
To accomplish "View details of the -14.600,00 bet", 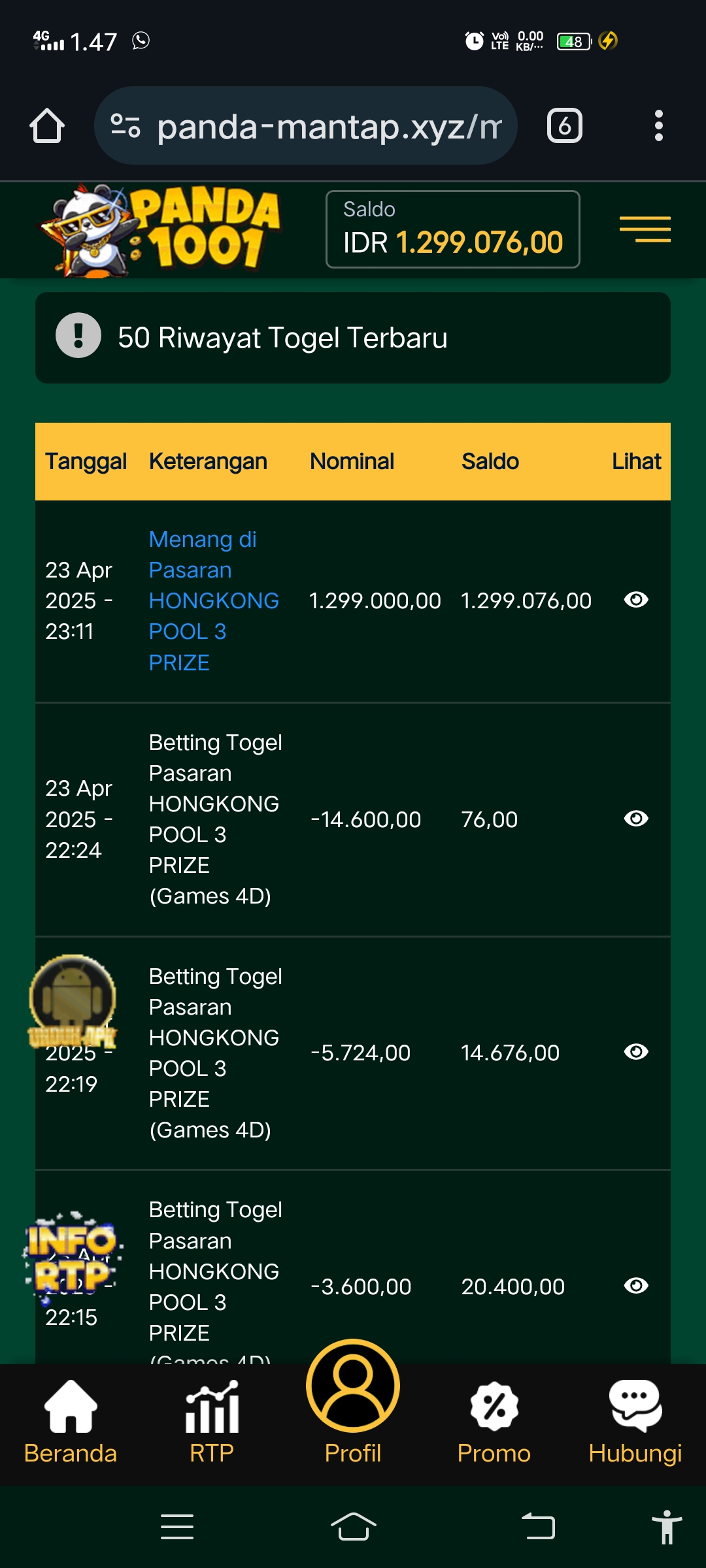I will pos(635,819).
